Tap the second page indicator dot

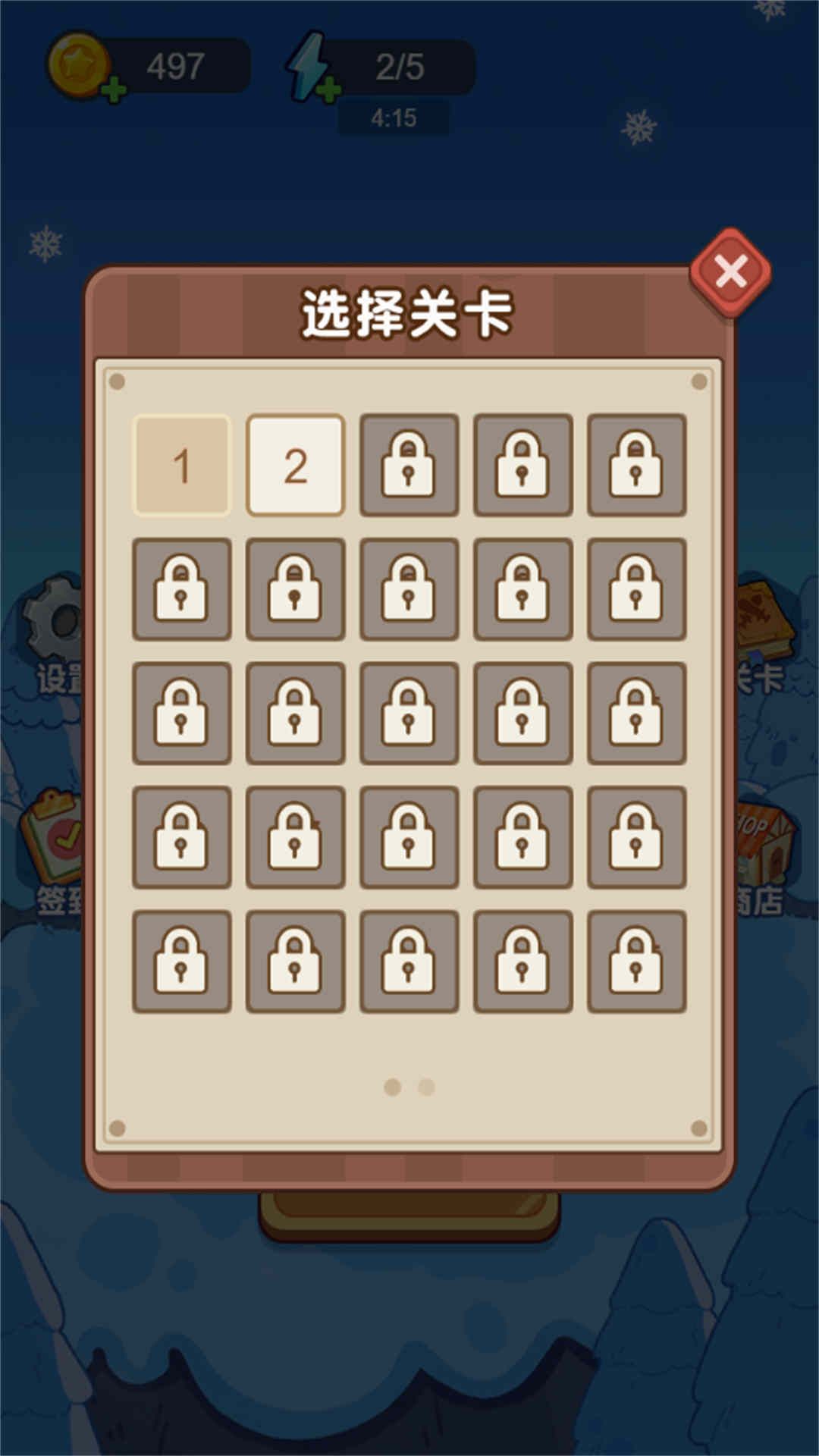[x=427, y=1087]
